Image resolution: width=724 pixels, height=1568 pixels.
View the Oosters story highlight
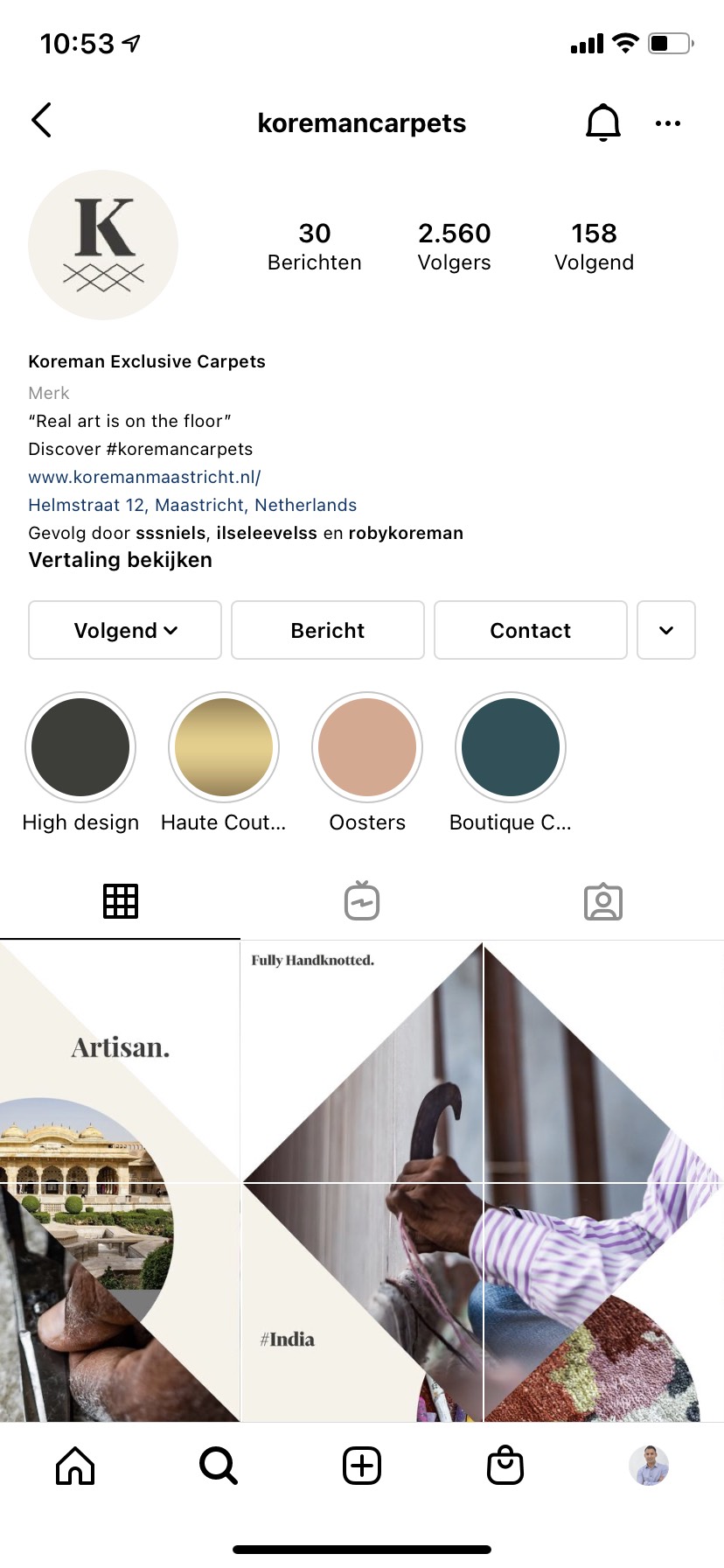point(367,747)
